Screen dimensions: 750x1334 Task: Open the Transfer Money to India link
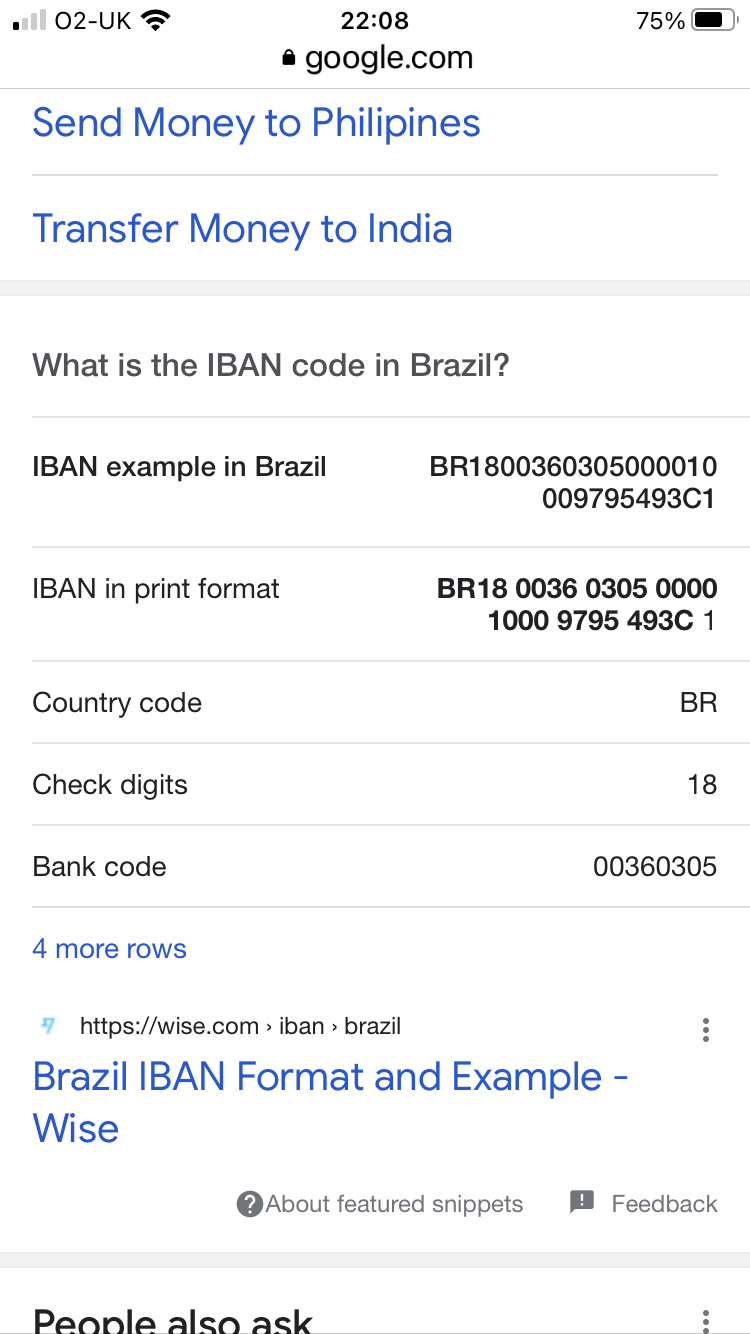coord(242,229)
